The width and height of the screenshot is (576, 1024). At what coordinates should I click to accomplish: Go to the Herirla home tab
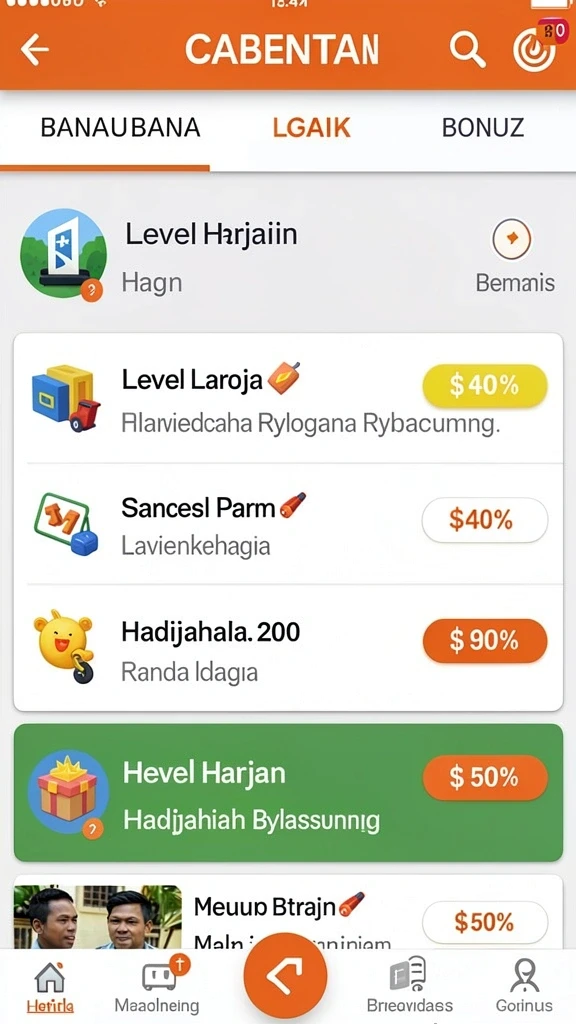tap(50, 986)
